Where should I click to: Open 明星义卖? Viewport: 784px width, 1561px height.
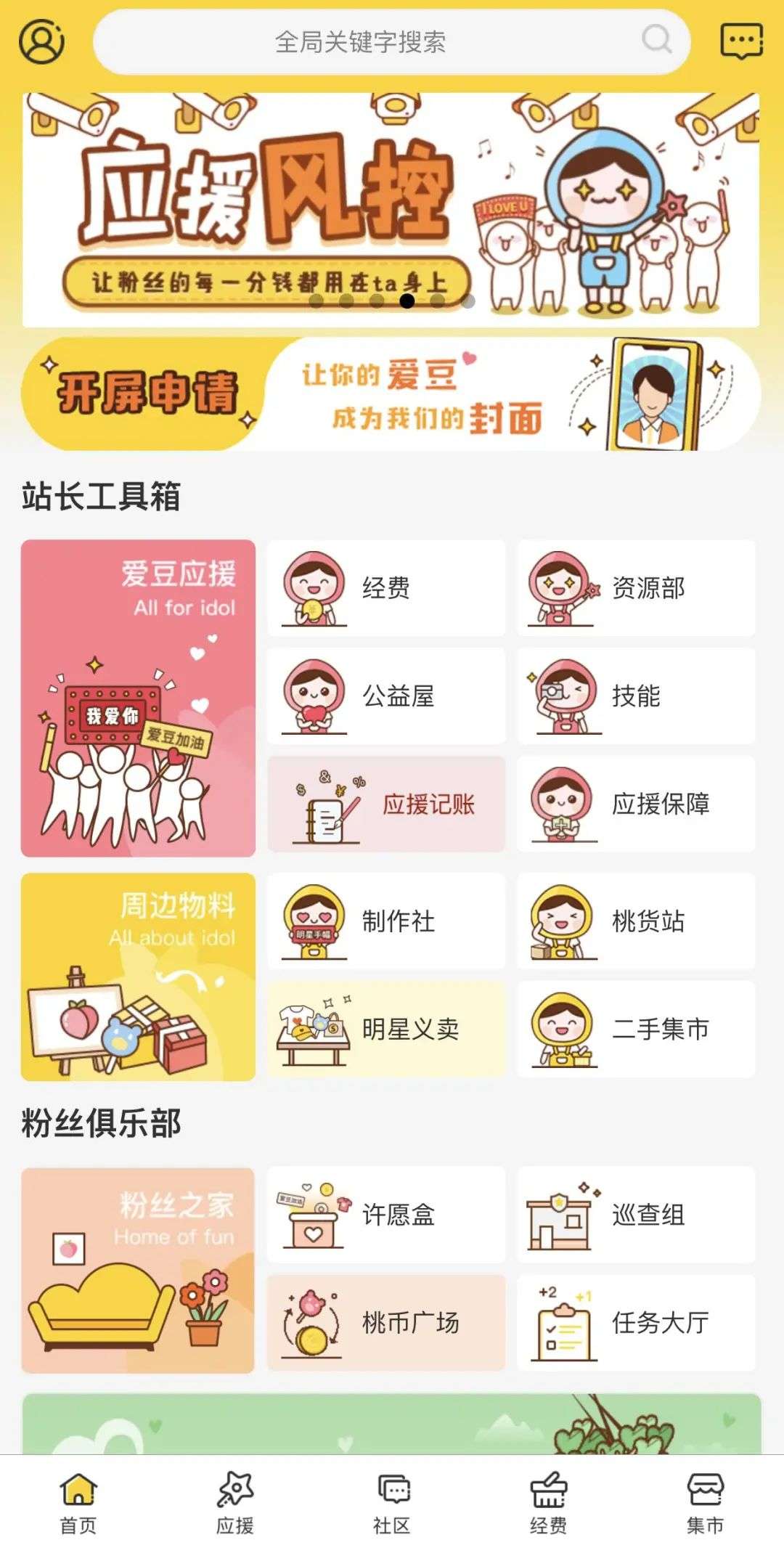click(x=386, y=1029)
